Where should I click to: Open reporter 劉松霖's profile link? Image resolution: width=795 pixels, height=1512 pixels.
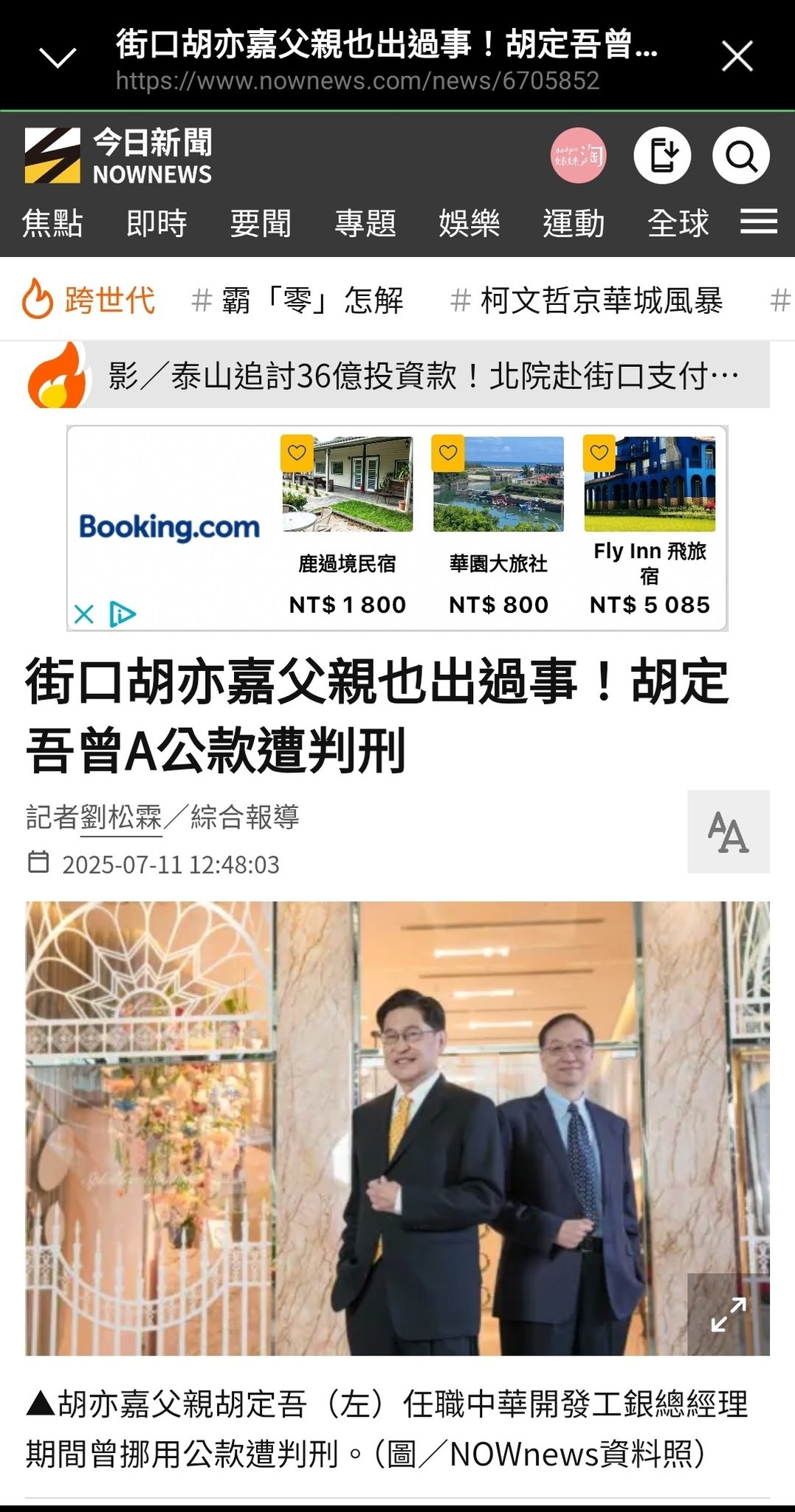[121, 818]
